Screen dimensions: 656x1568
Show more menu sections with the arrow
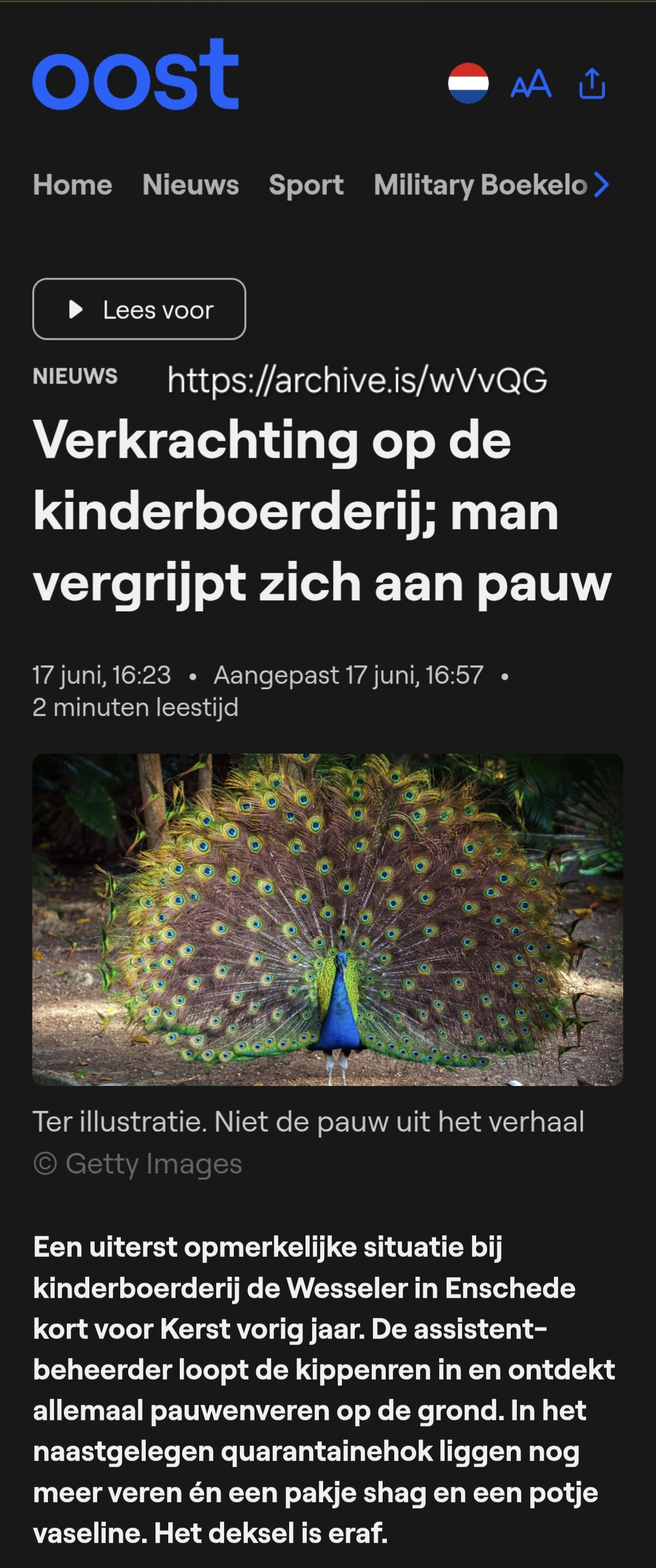602,185
